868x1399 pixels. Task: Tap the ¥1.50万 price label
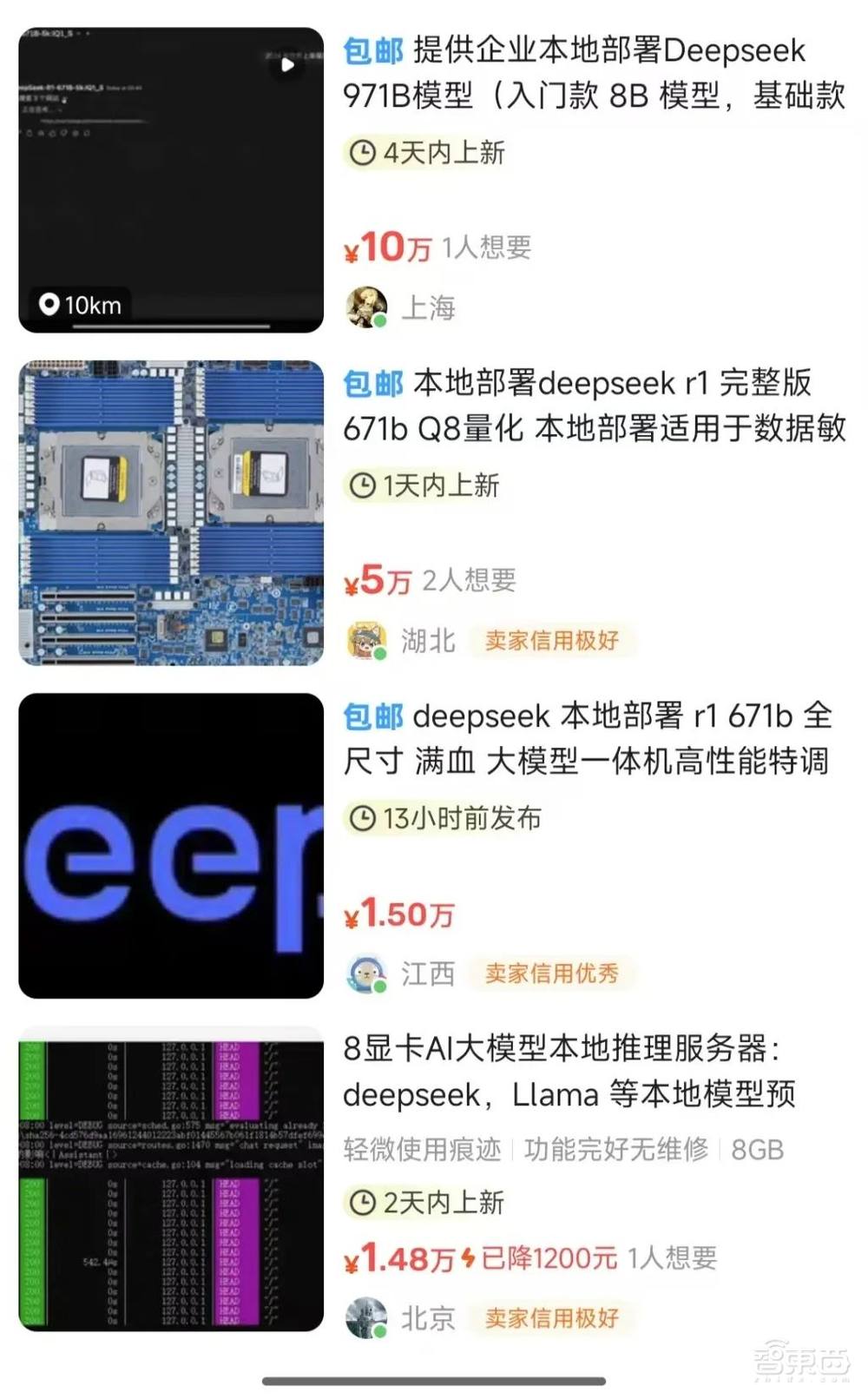point(401,914)
